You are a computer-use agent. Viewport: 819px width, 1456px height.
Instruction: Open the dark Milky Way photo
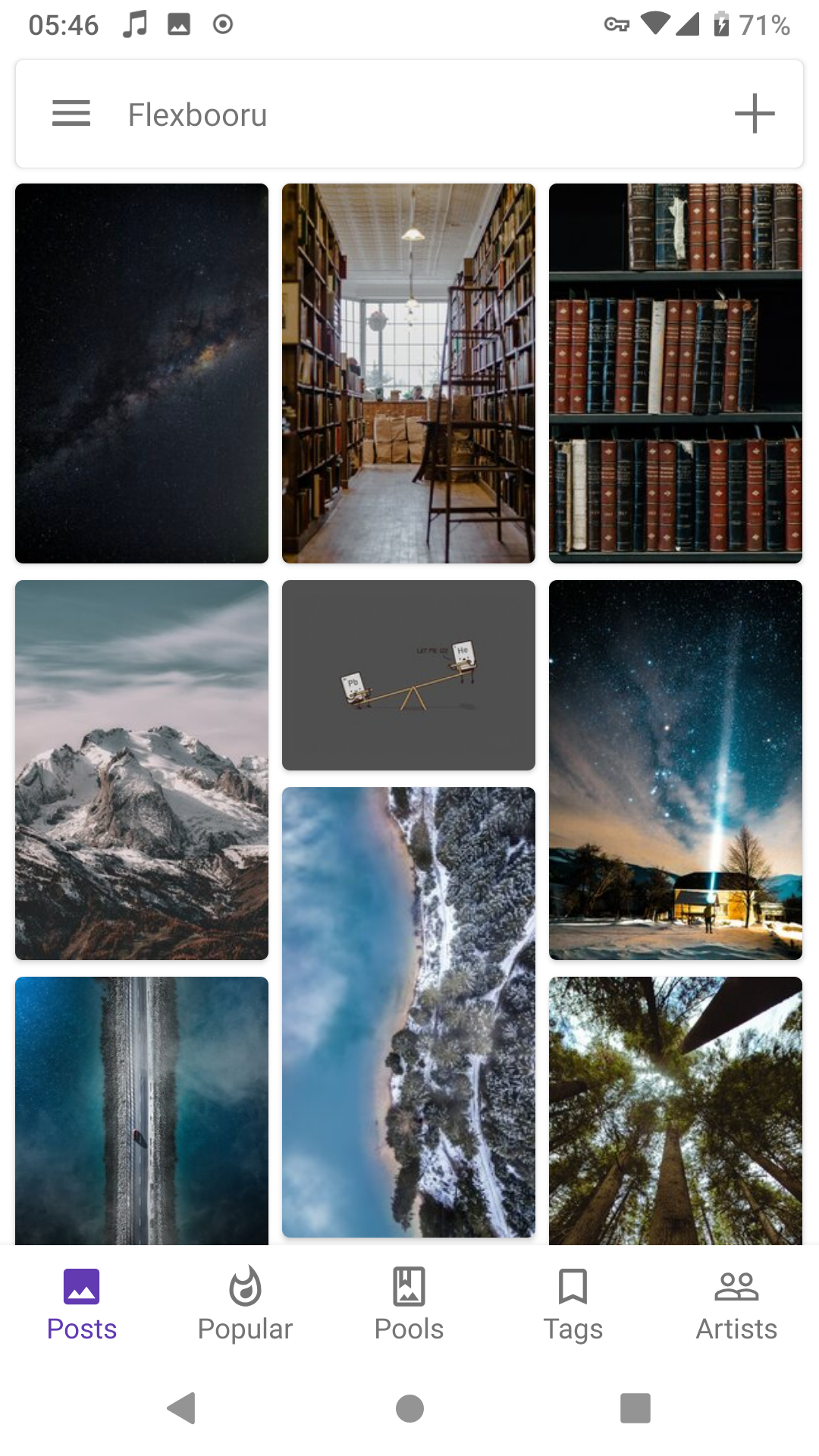pos(142,373)
